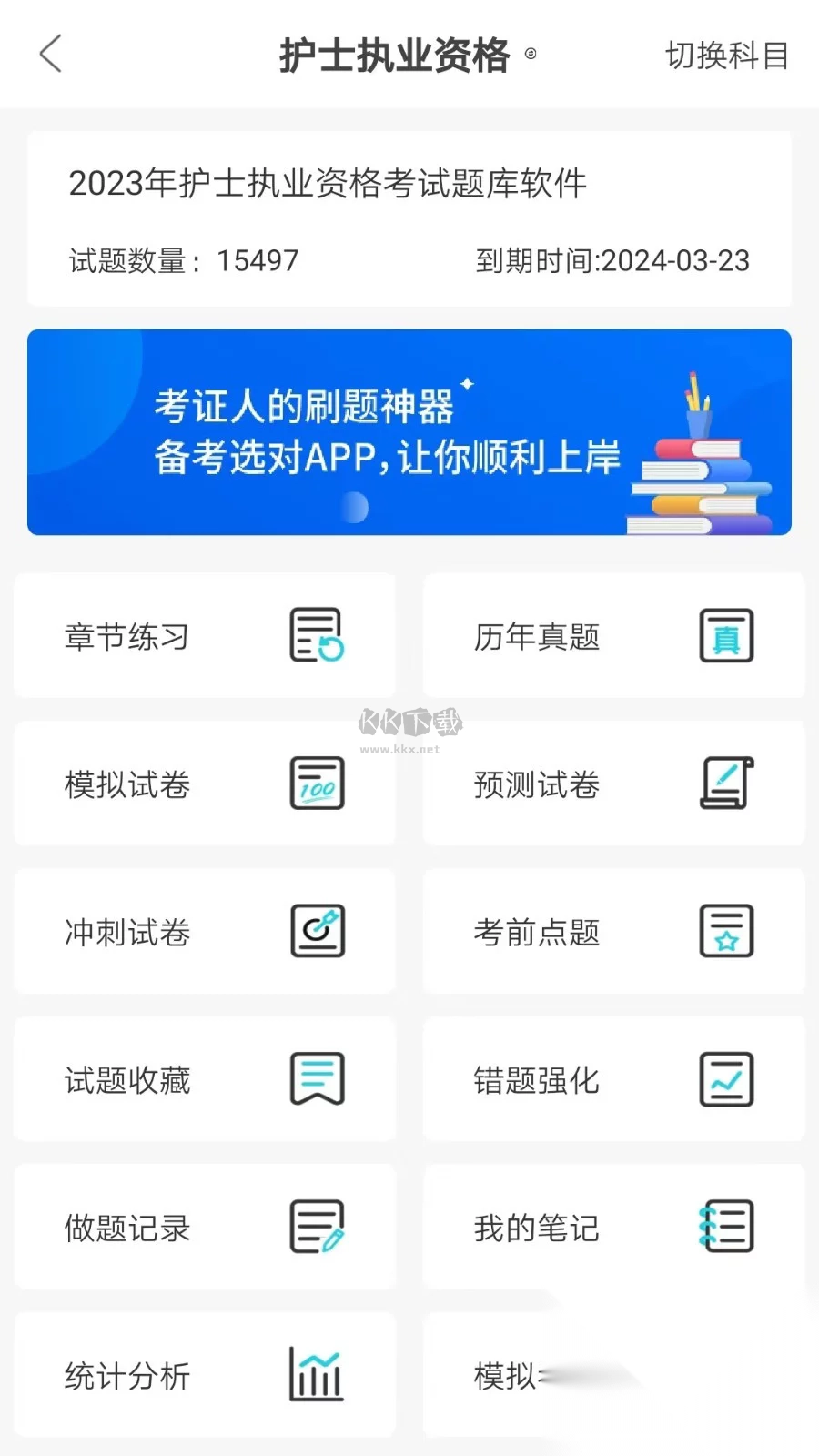Tap the 模拟试卷 mock paper icon
This screenshot has height=1456, width=819.
pos(316,784)
